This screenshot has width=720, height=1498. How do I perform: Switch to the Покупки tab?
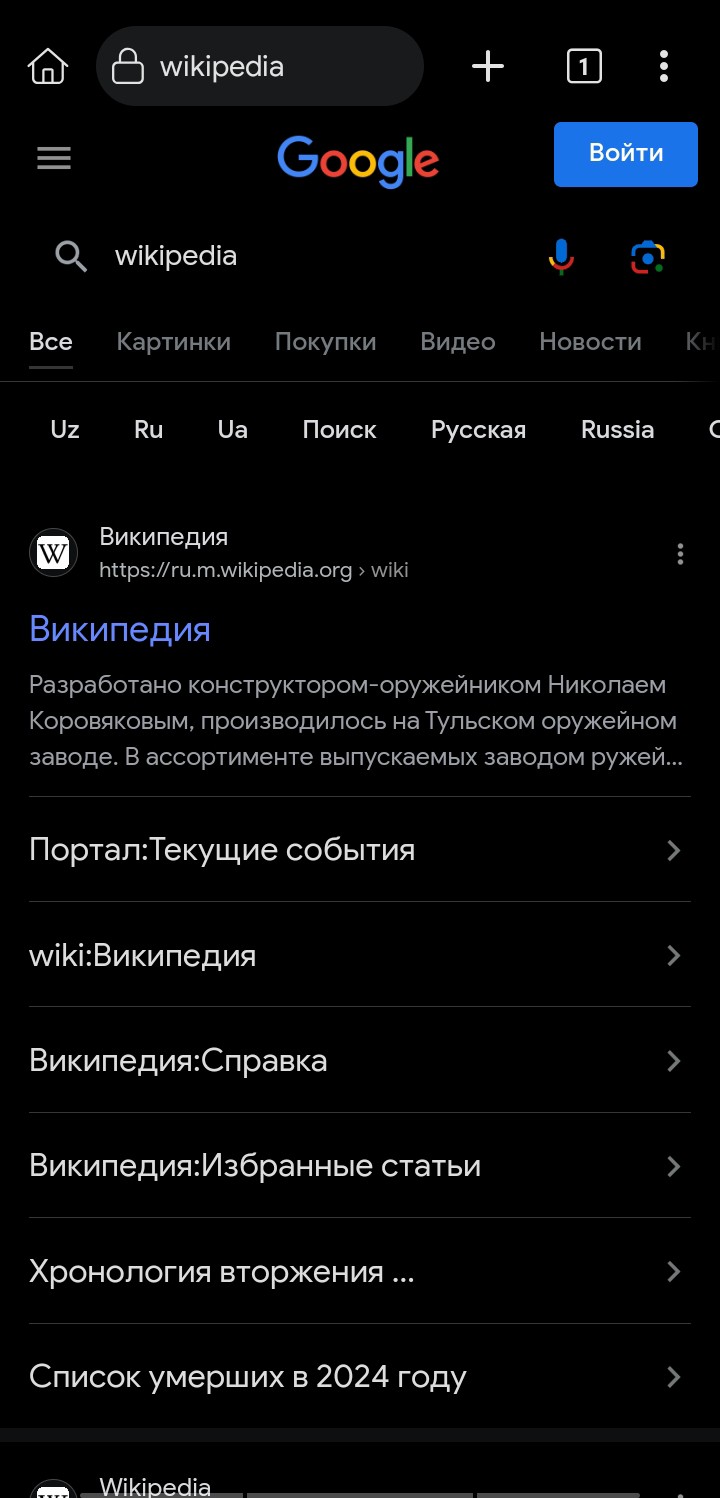pos(326,342)
